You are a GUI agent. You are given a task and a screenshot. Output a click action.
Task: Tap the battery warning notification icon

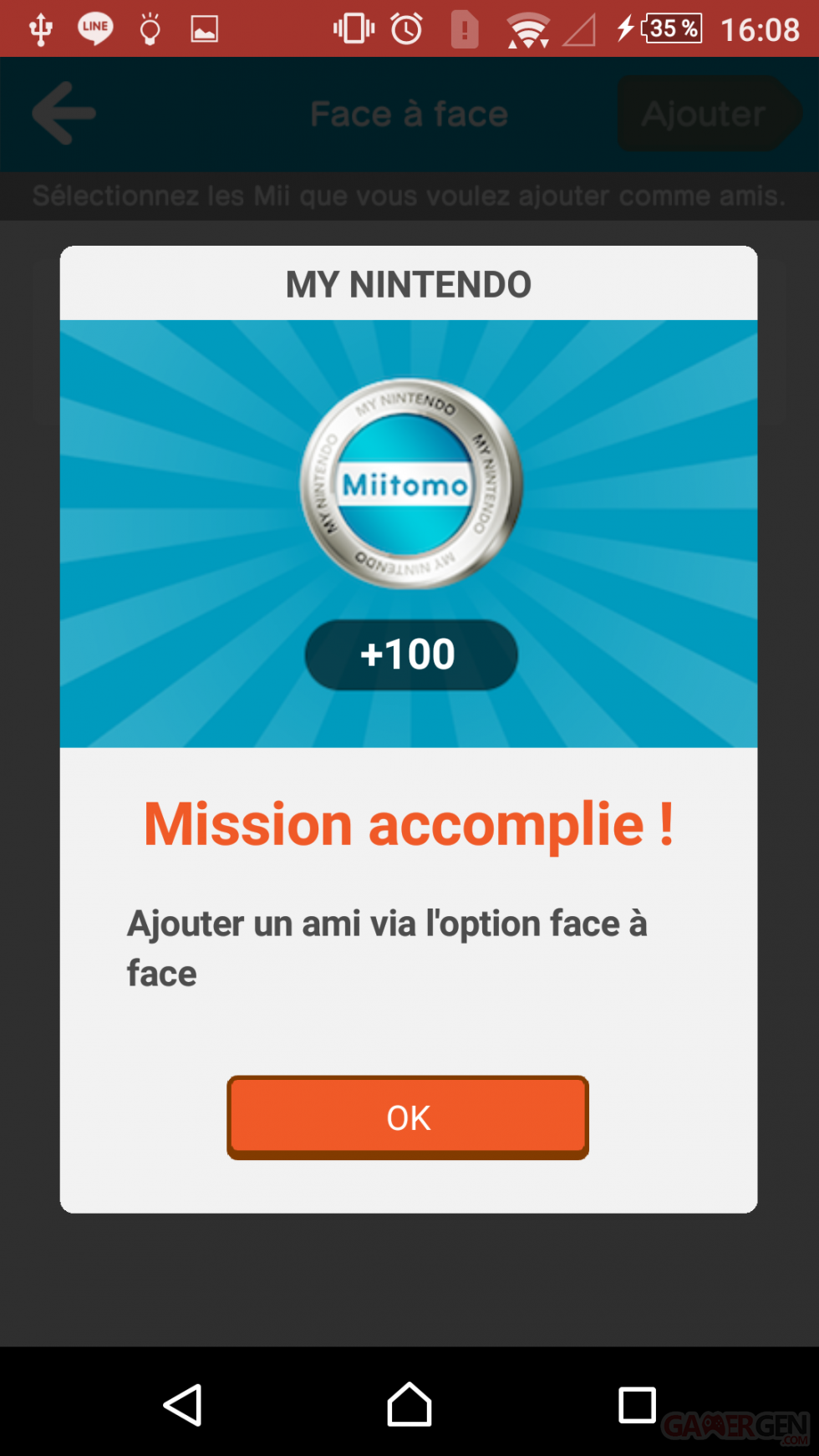pyautogui.click(x=464, y=28)
